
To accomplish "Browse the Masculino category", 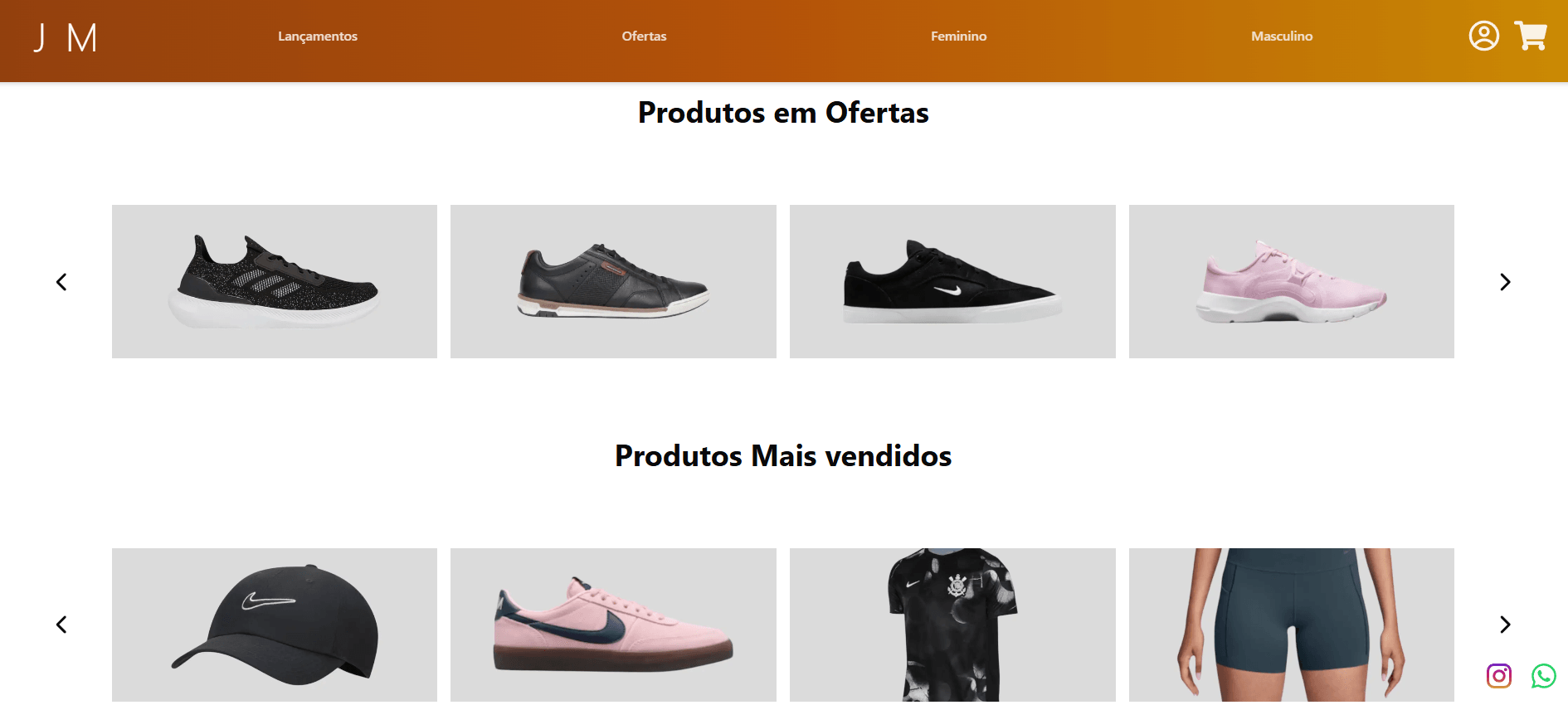I will coord(1281,36).
